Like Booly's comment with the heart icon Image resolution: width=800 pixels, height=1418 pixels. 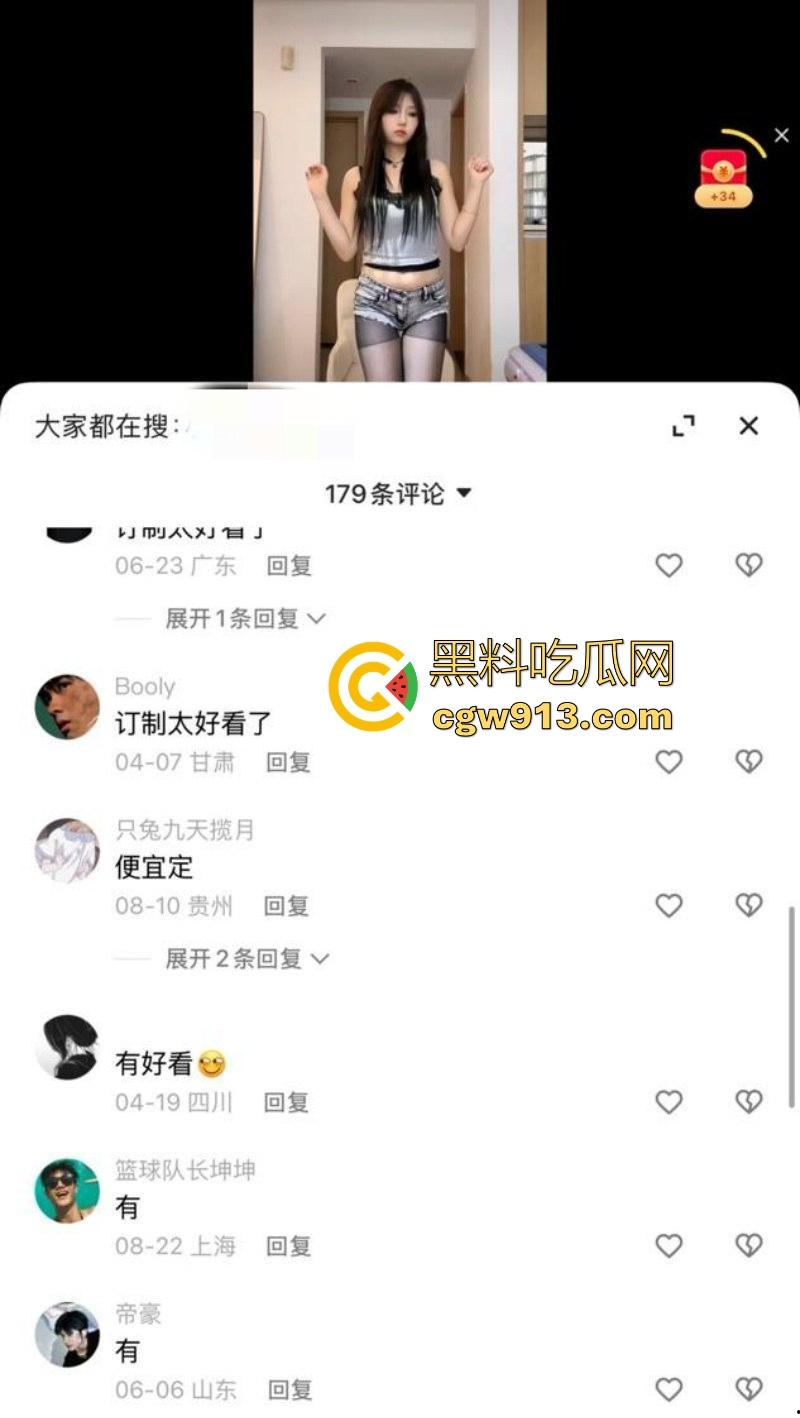668,762
